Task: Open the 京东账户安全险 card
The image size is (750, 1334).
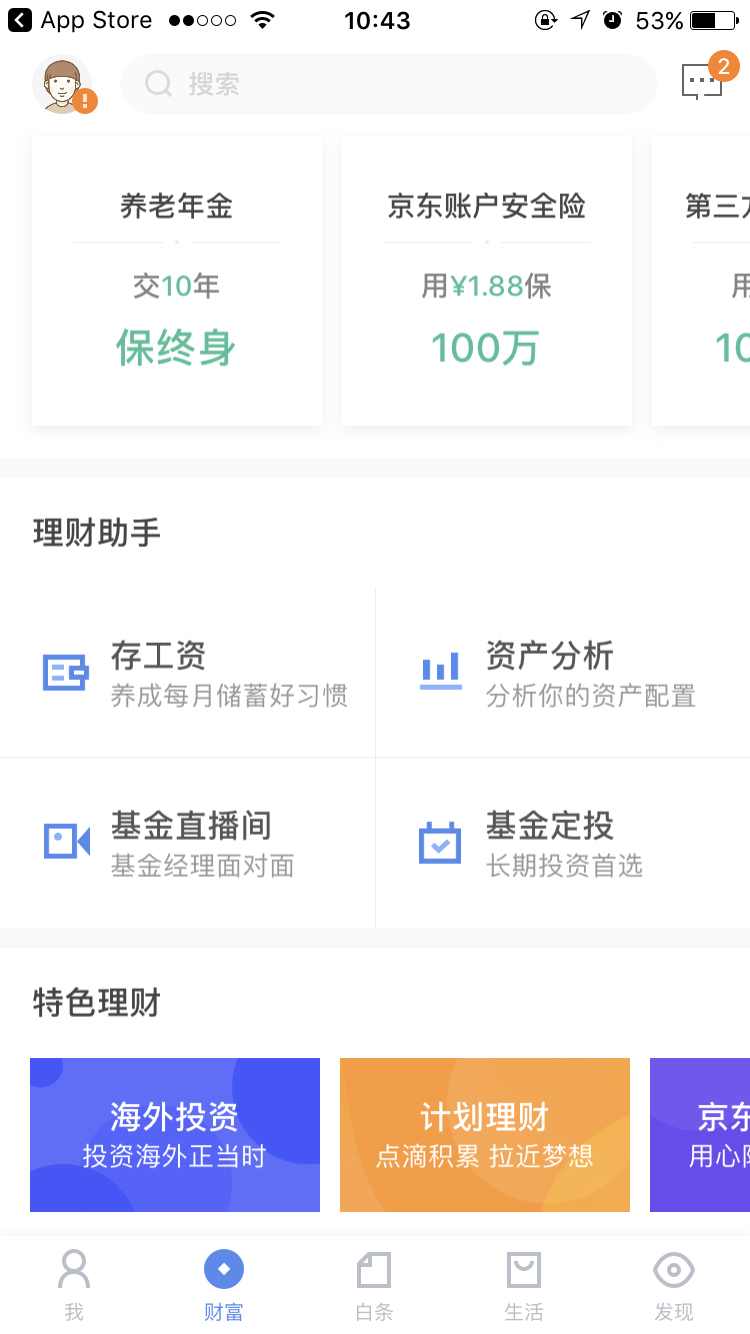Action: [x=487, y=281]
